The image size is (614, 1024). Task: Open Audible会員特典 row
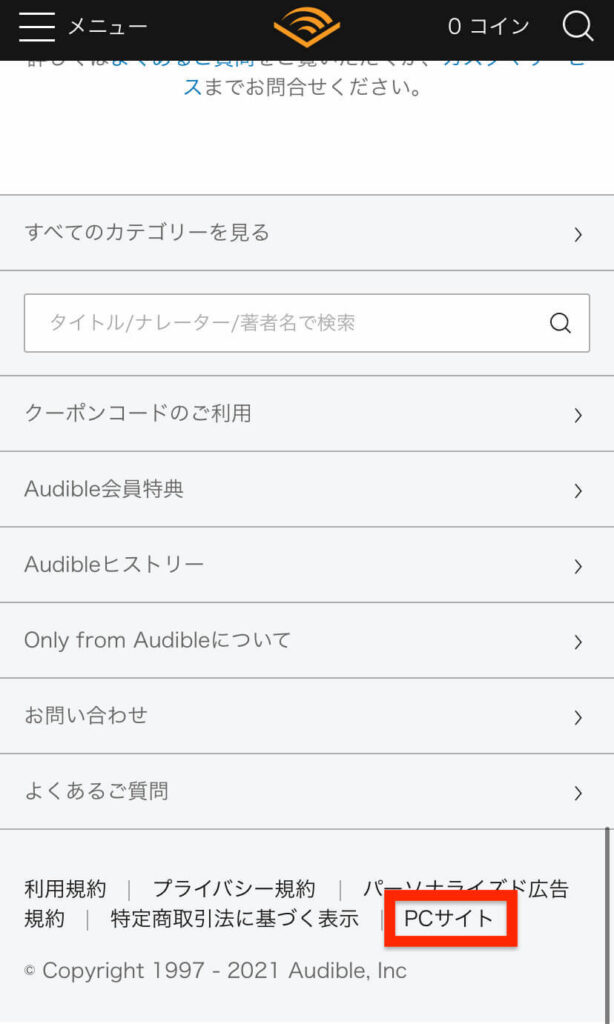tap(307, 489)
